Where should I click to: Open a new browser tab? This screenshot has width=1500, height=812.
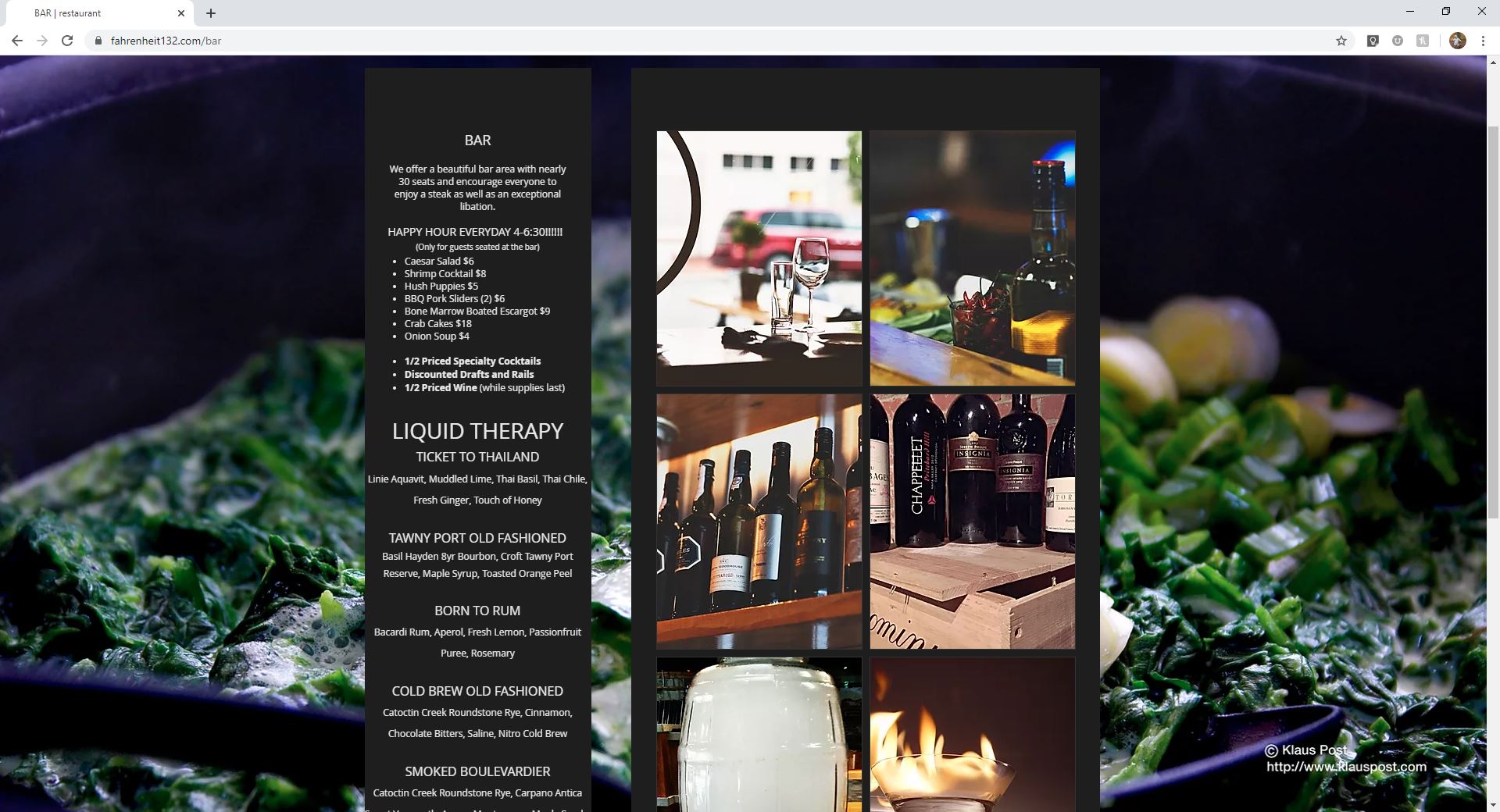point(211,13)
